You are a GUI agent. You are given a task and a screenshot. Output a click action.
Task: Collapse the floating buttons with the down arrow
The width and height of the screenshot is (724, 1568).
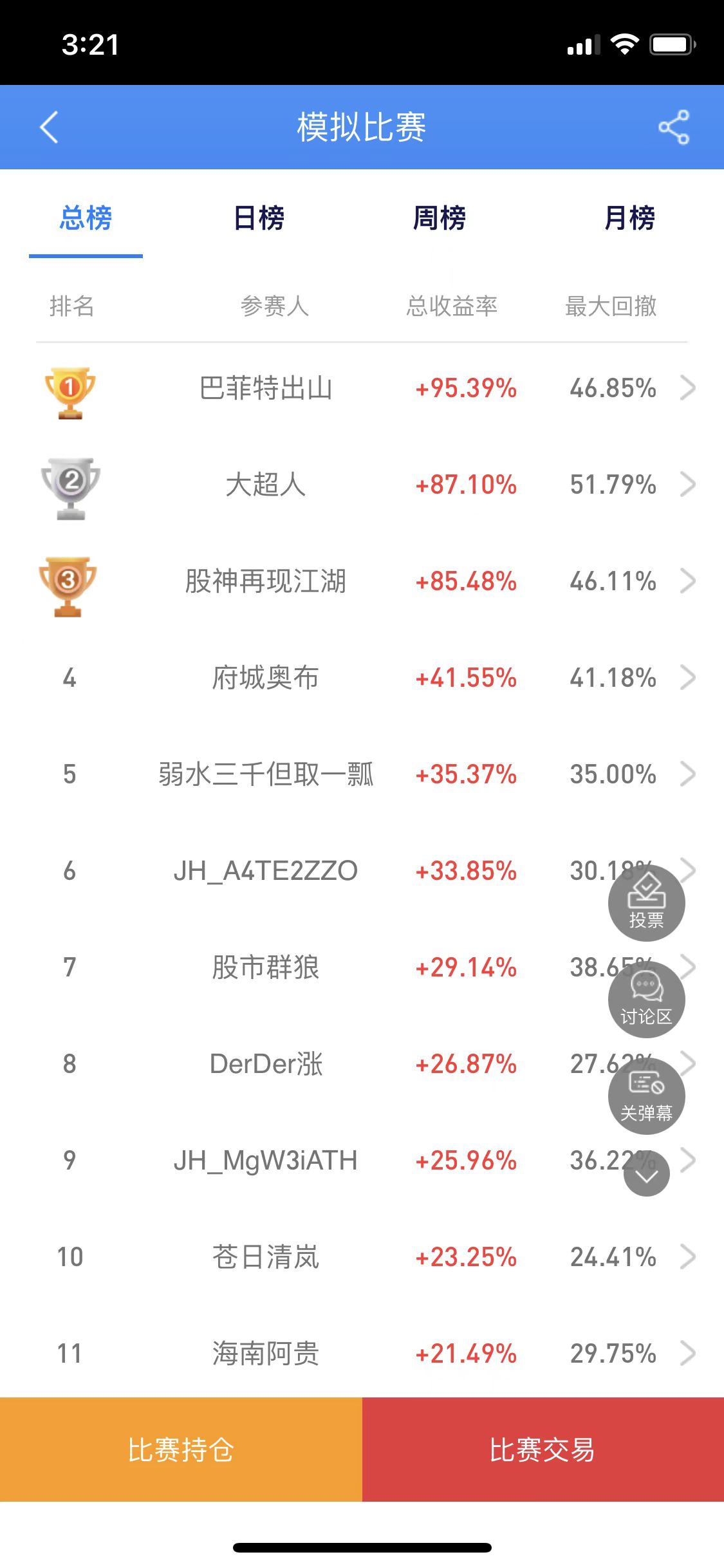646,1175
